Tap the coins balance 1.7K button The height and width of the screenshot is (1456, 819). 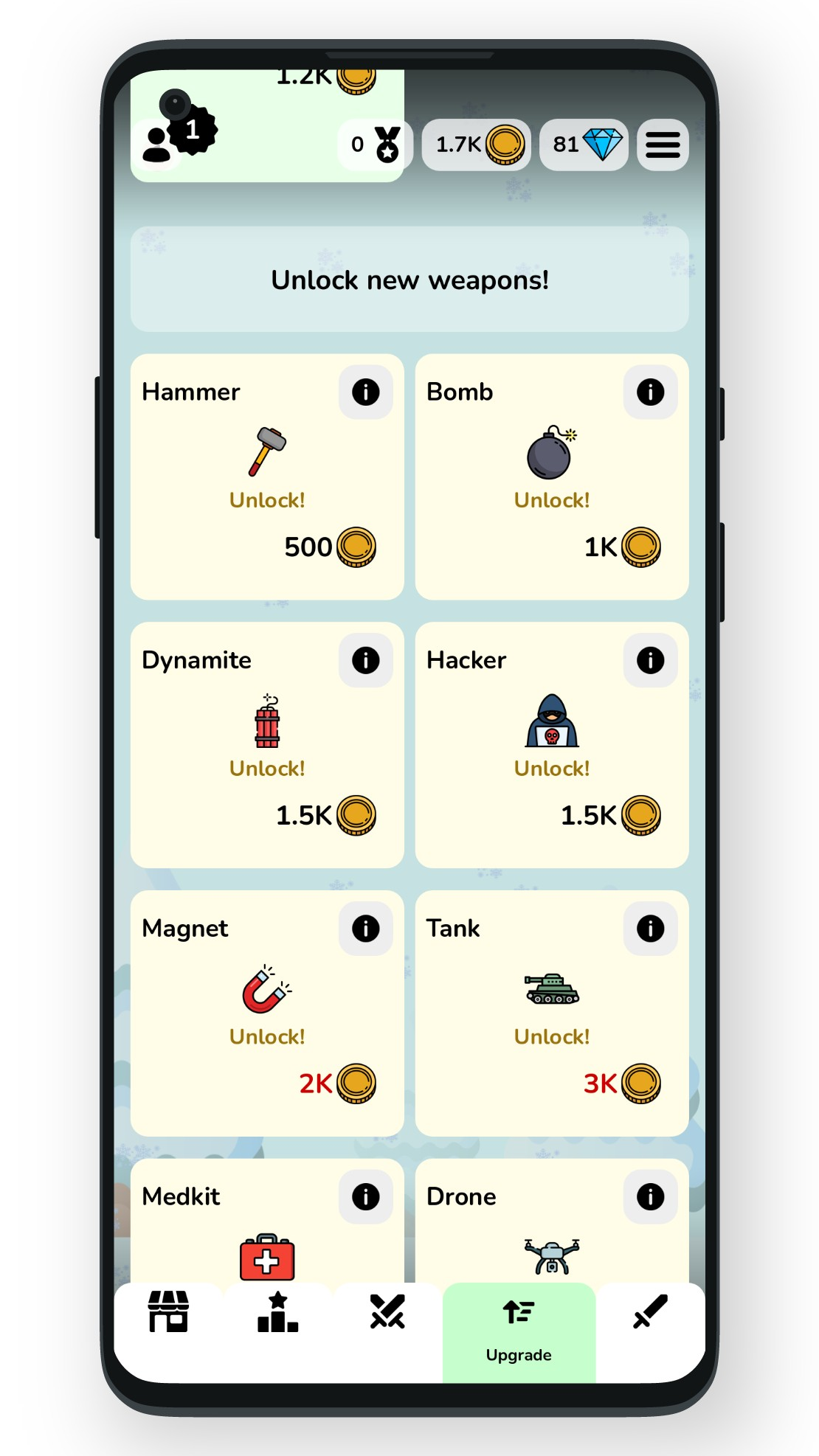477,145
